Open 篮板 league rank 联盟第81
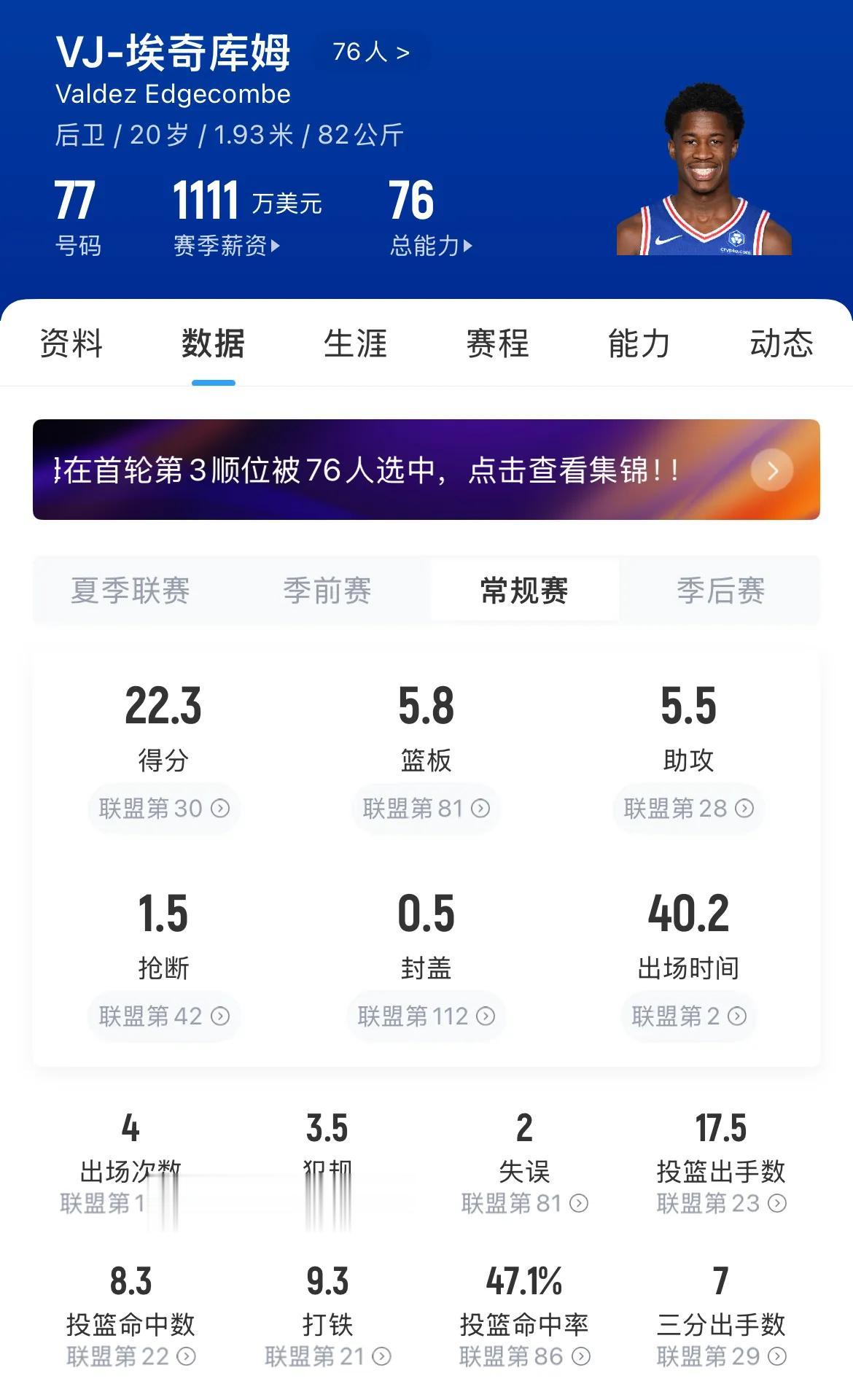Image resolution: width=853 pixels, height=1400 pixels. click(426, 808)
